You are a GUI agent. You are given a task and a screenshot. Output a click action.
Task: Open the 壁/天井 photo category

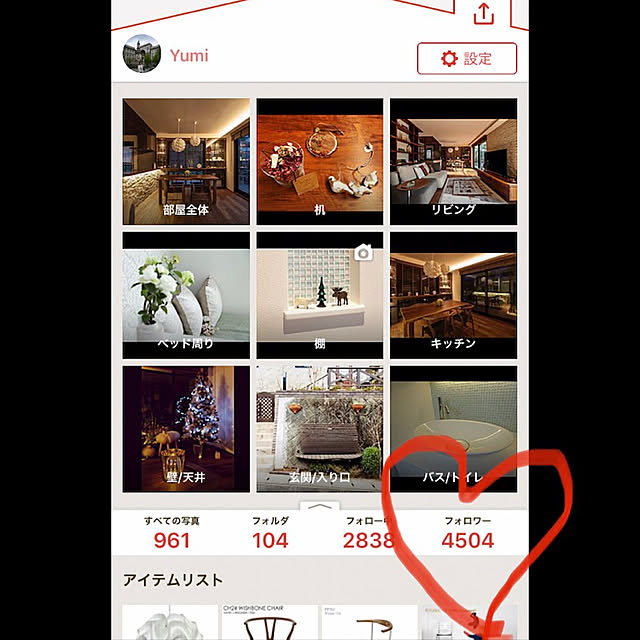[186, 430]
